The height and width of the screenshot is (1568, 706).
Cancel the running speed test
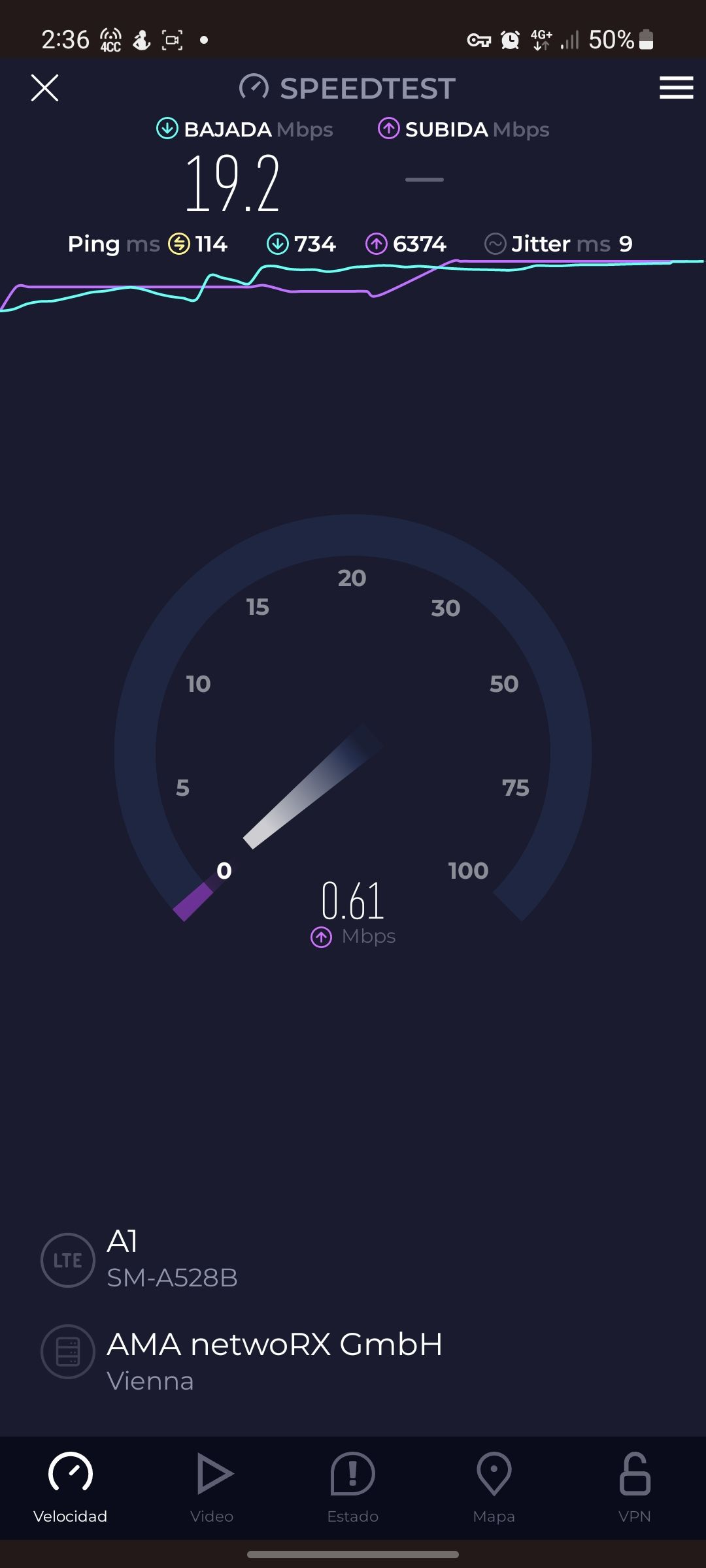[x=44, y=88]
